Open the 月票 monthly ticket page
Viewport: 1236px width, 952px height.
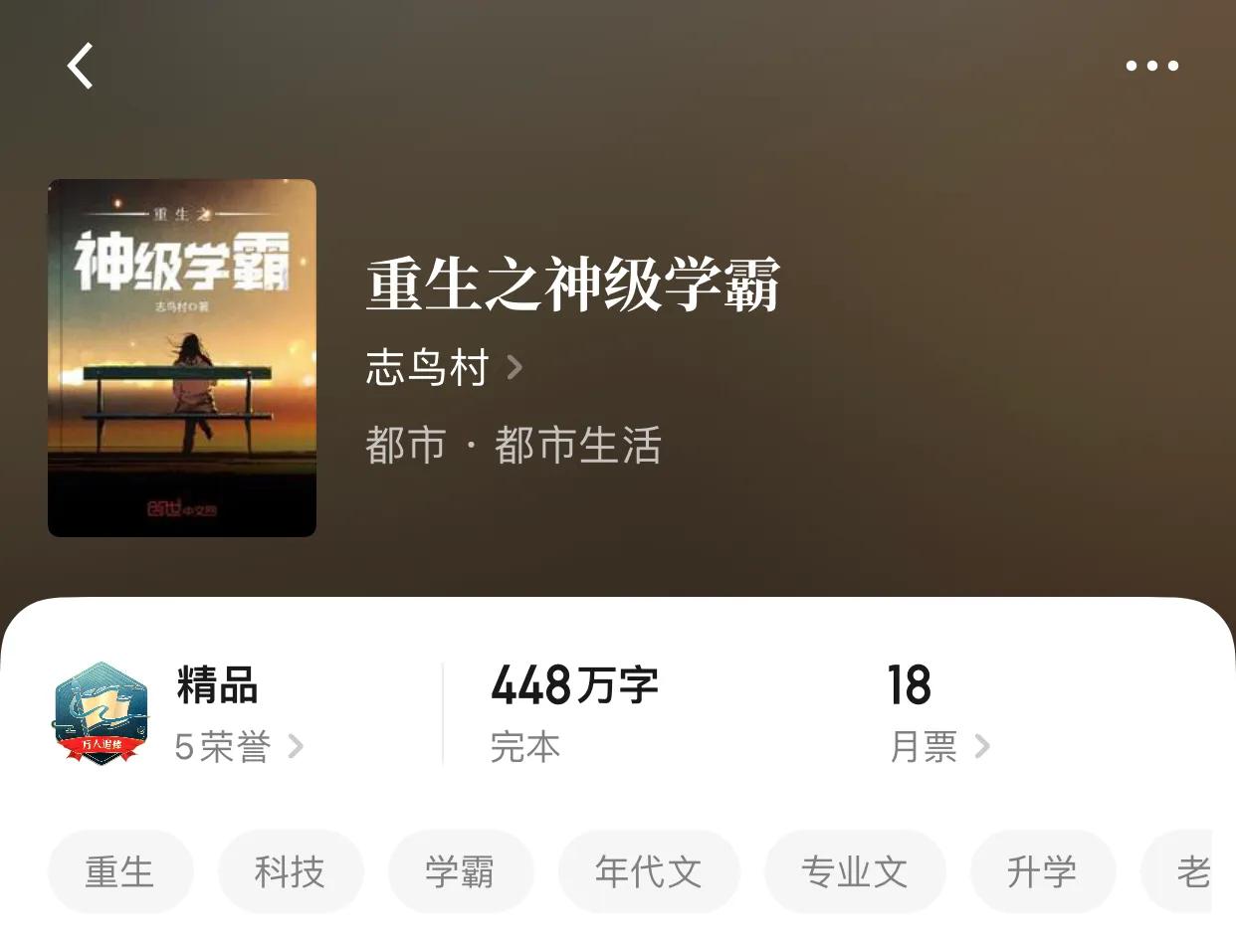point(938,746)
